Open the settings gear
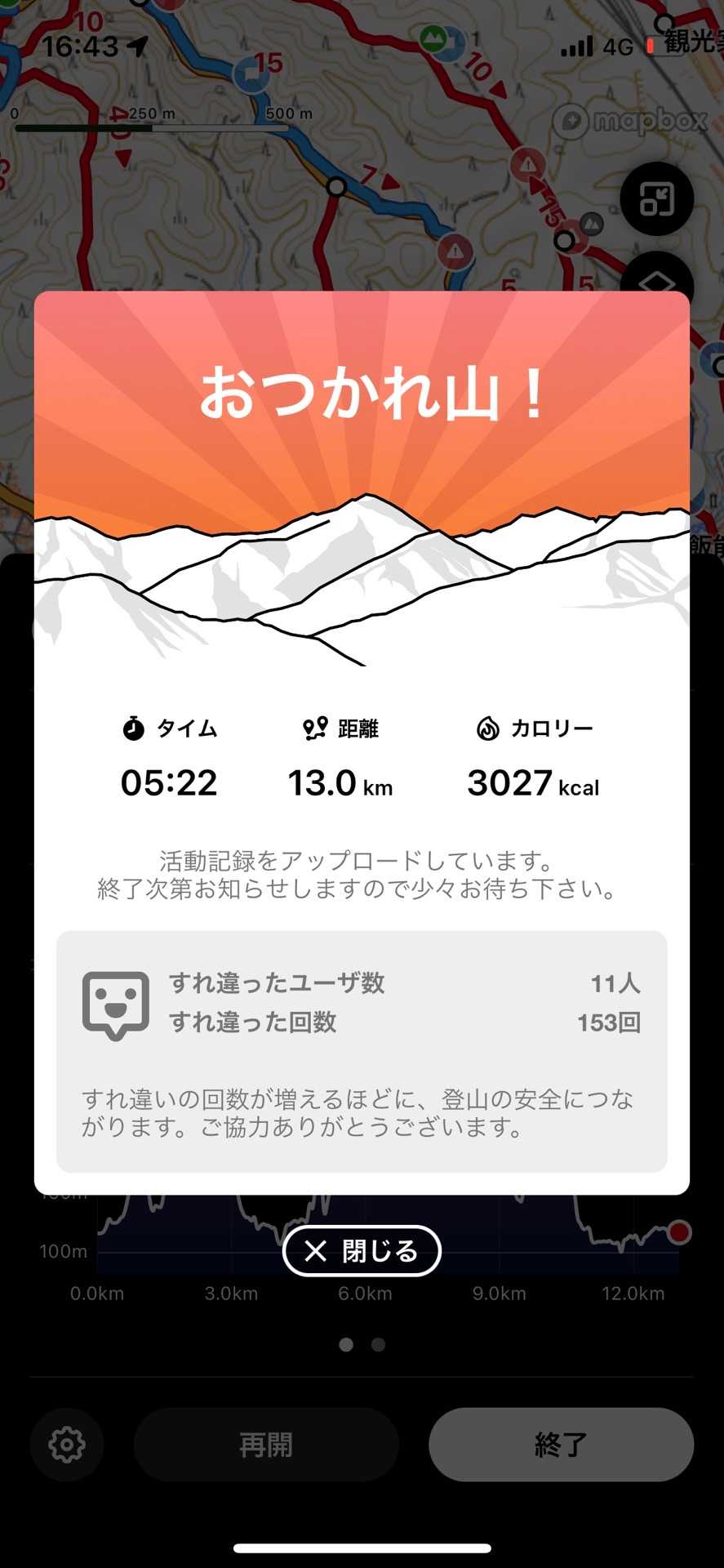 click(67, 1444)
